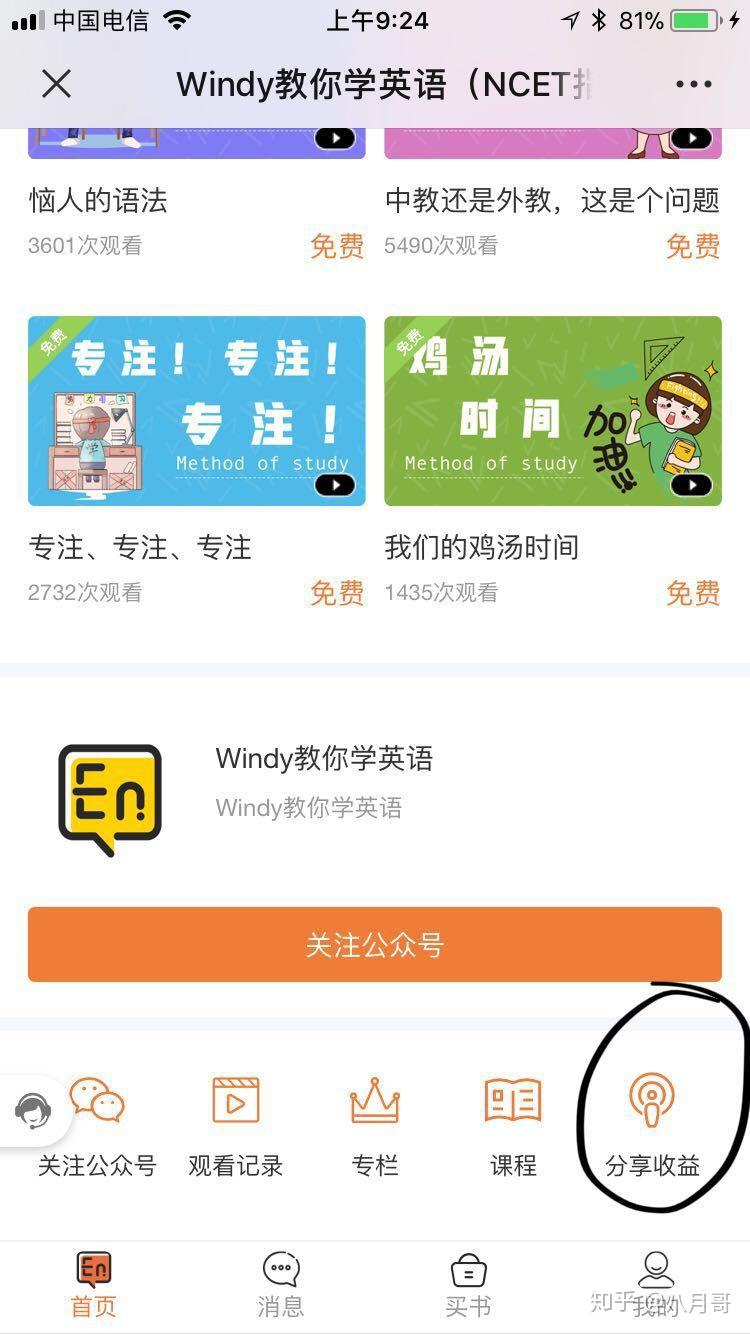The image size is (750, 1334).
Task: Open the customer service headset icon
Action: click(32, 1110)
